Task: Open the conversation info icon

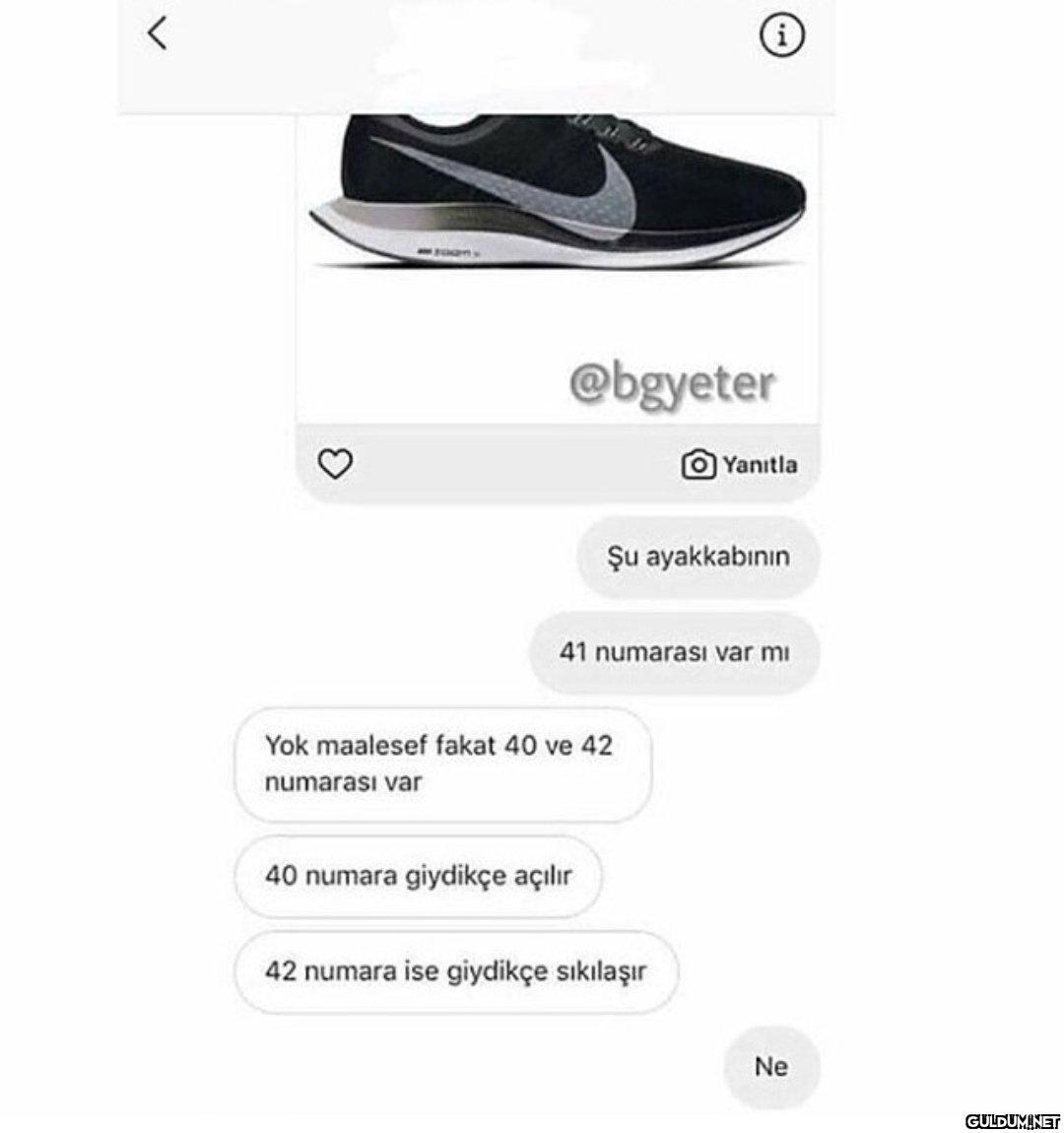Action: click(x=782, y=36)
